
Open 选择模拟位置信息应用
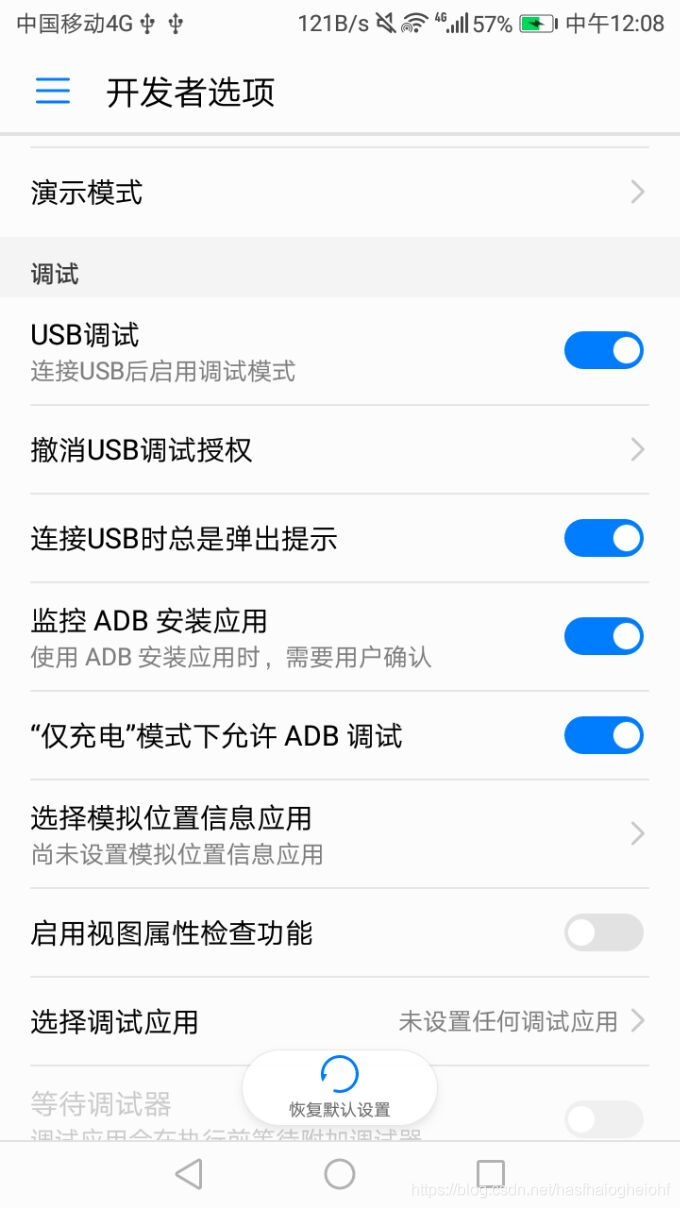point(338,834)
